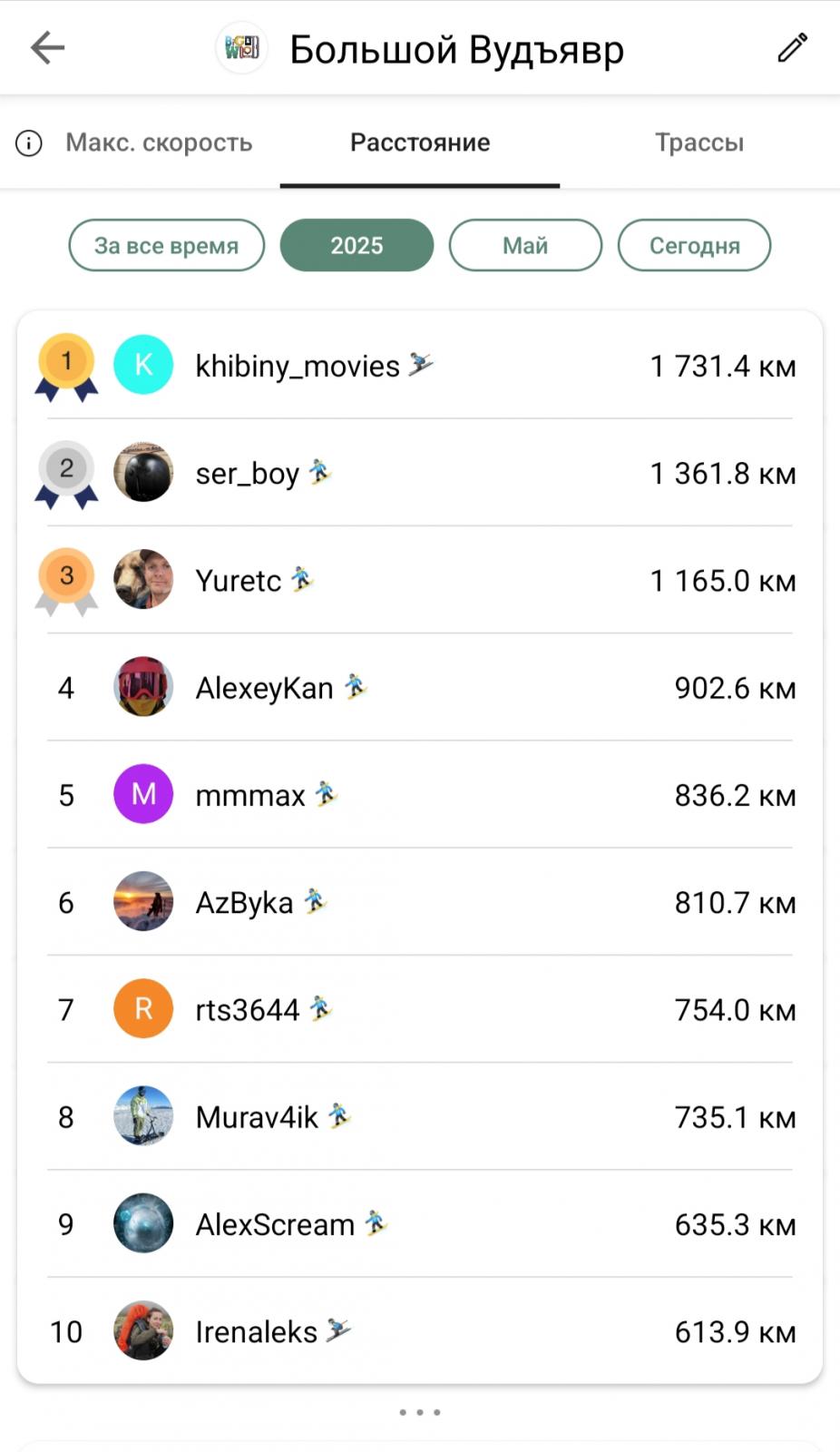Switch to the Макс. скорость tab
The height and width of the screenshot is (1452, 840).
tap(159, 142)
